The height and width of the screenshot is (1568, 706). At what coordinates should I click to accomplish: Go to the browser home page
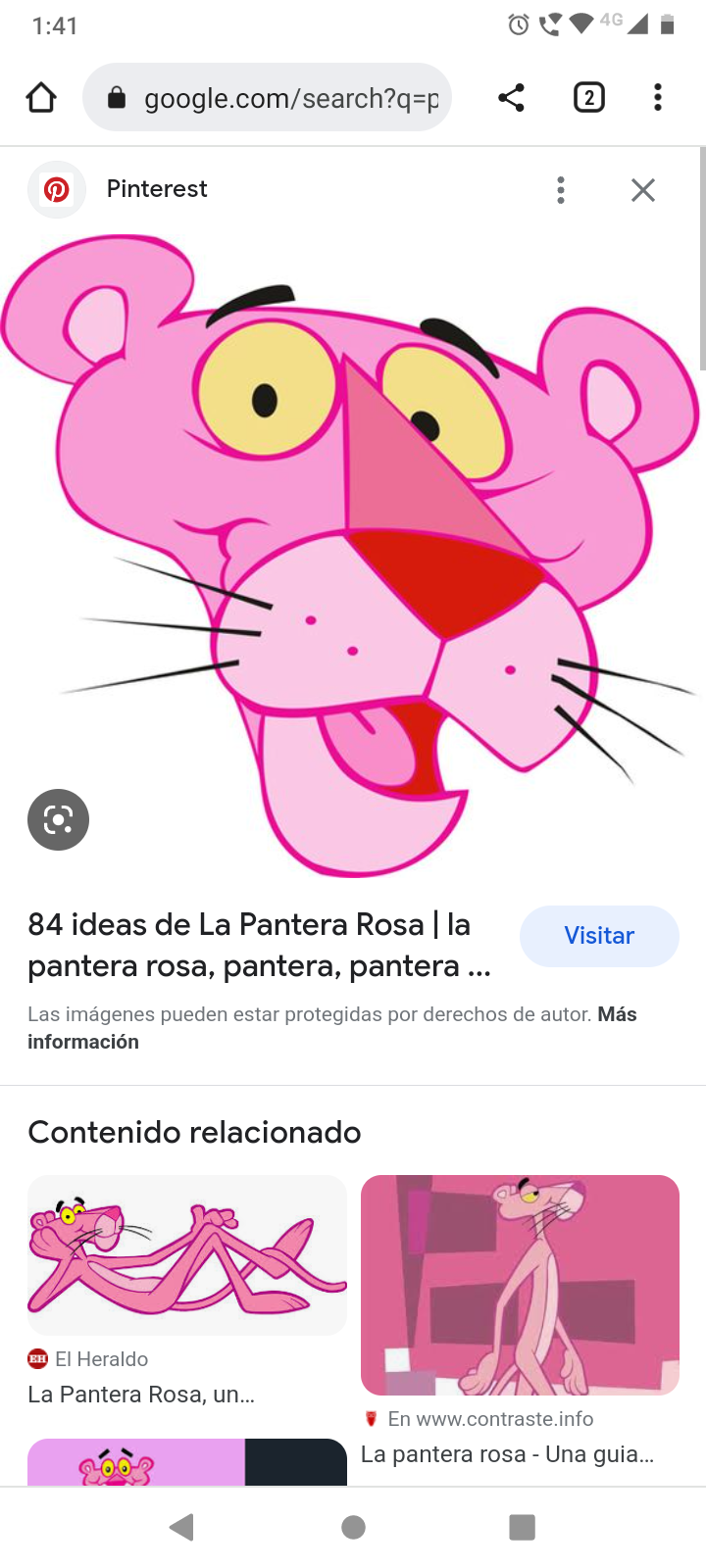point(41,97)
